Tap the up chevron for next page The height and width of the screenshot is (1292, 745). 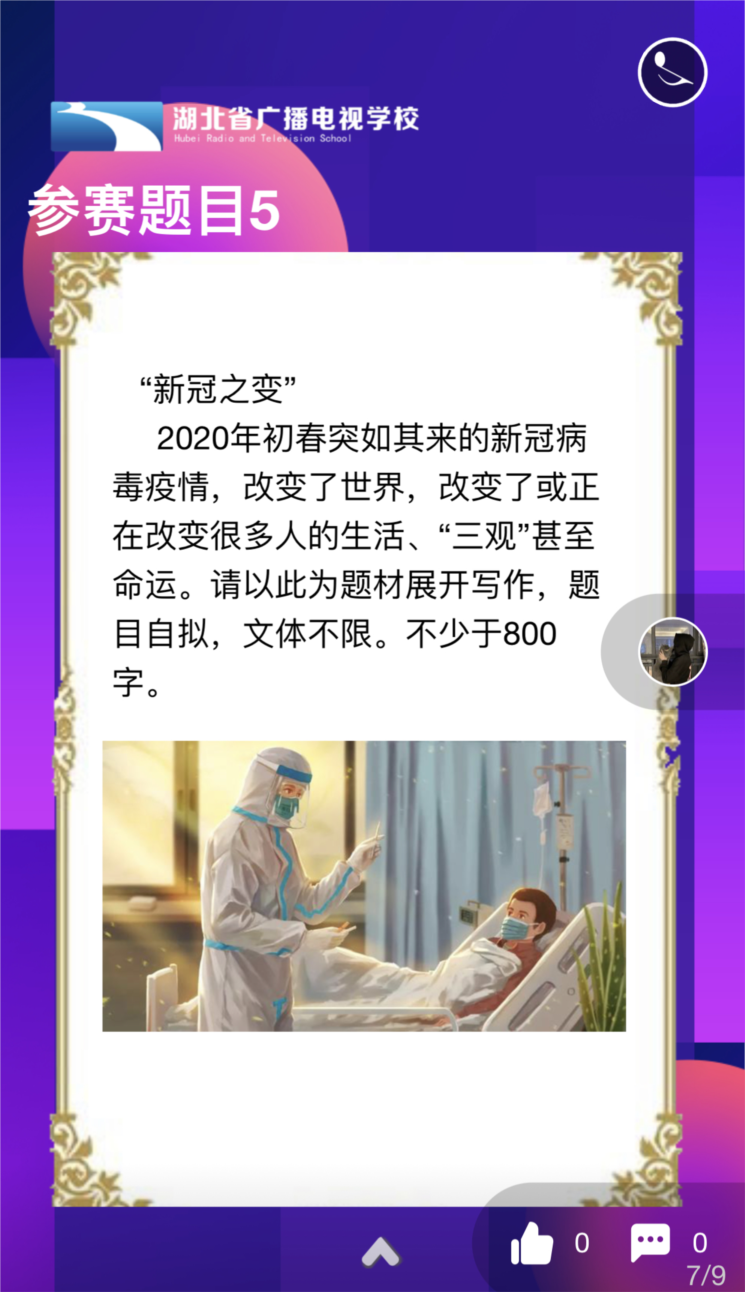click(380, 1250)
